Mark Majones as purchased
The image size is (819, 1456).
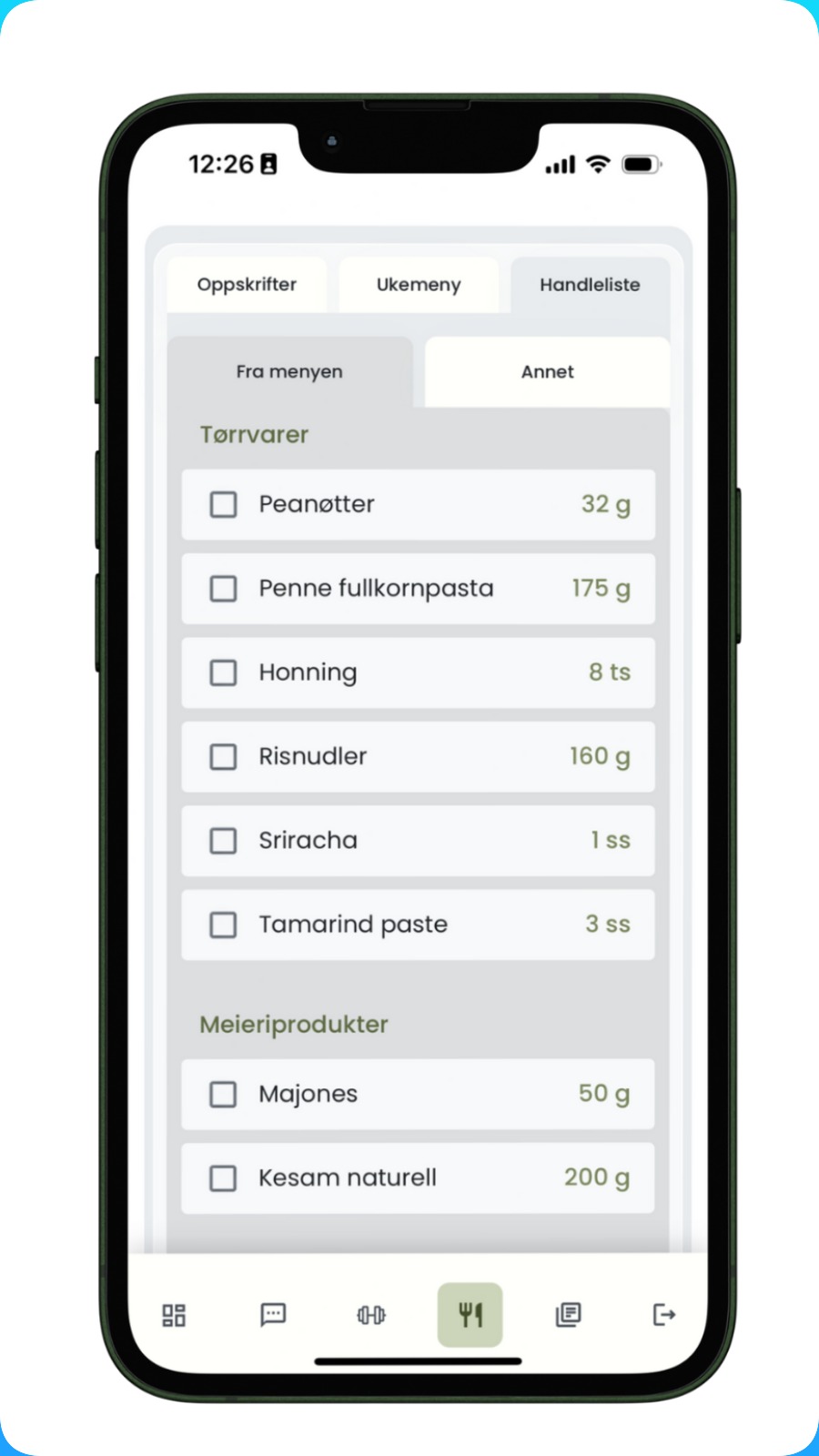[224, 1094]
